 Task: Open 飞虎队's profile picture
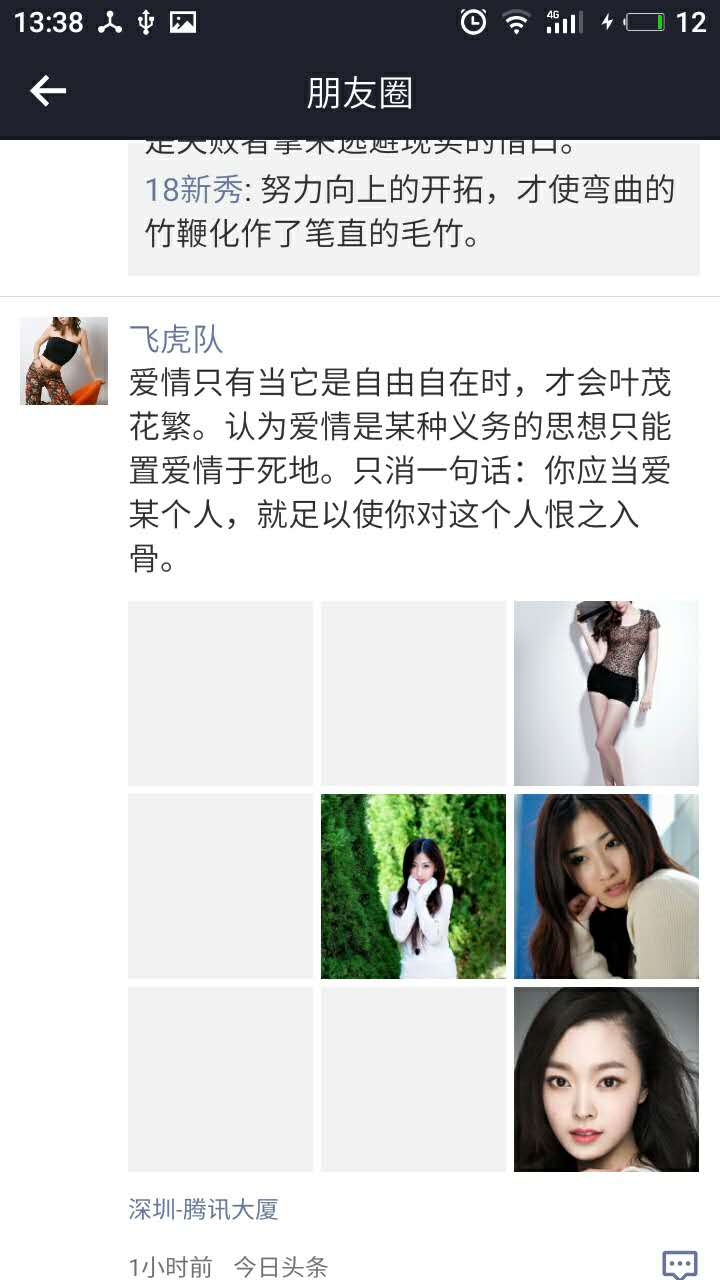coord(64,361)
